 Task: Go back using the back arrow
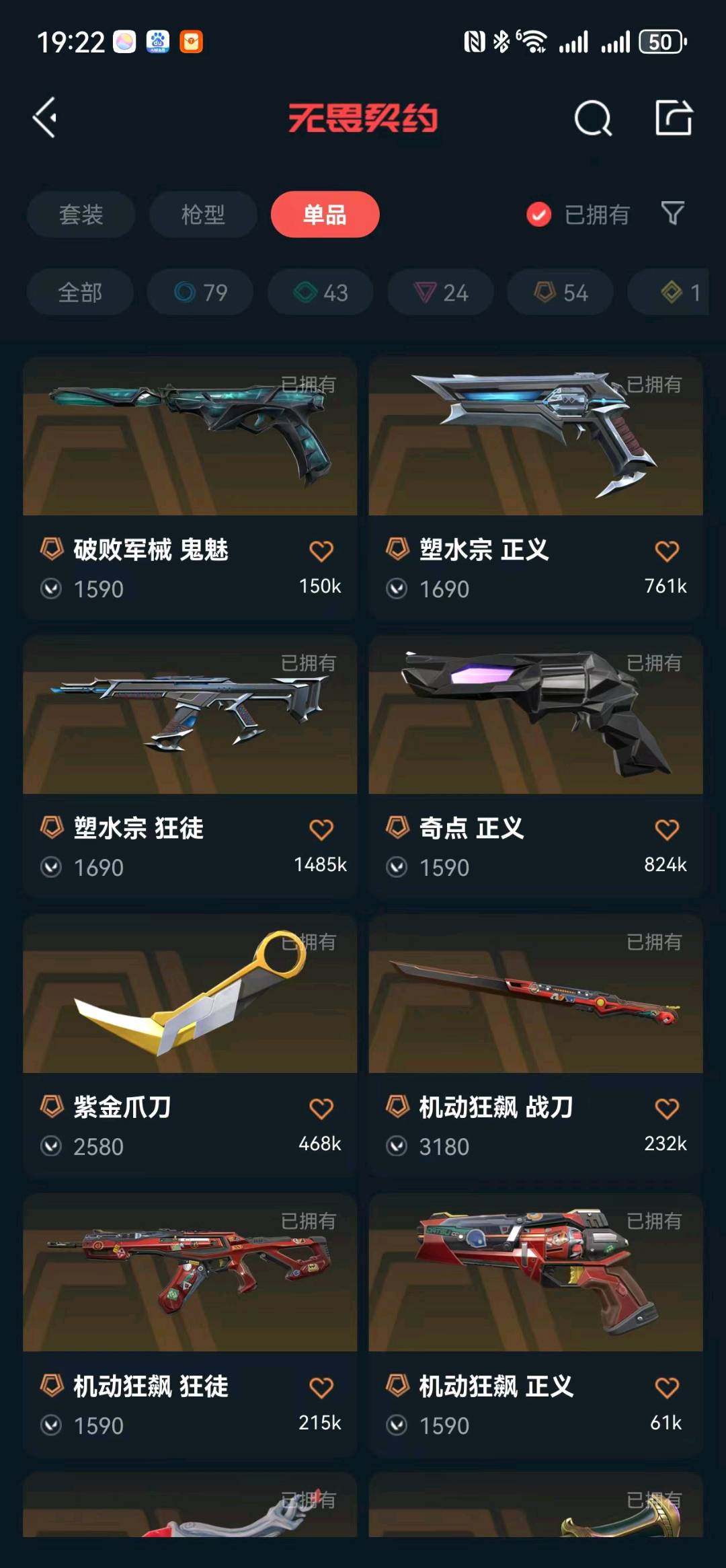[45, 118]
